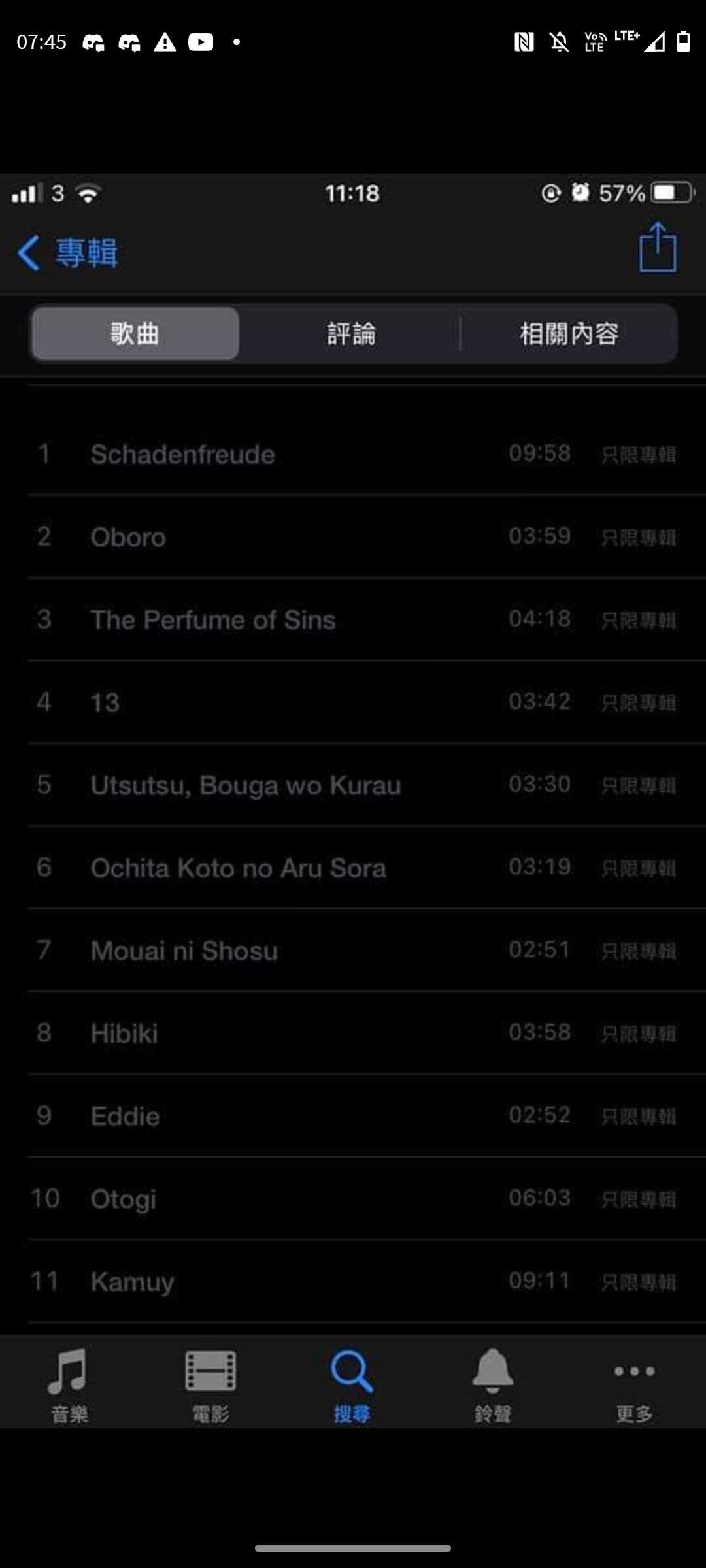706x1568 pixels.
Task: Switch to the 相關內容 segment
Action: [x=569, y=334]
